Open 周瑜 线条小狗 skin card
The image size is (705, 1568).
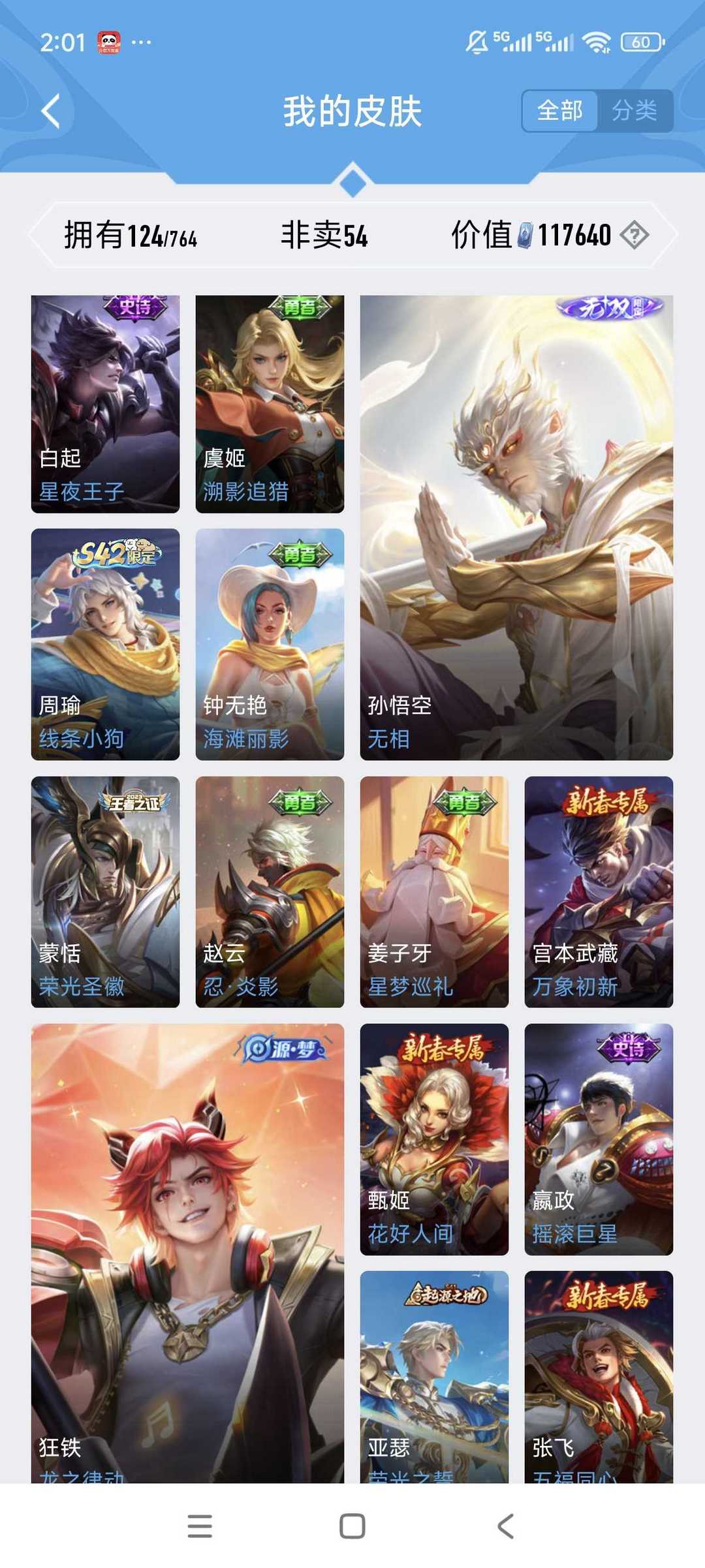point(105,644)
